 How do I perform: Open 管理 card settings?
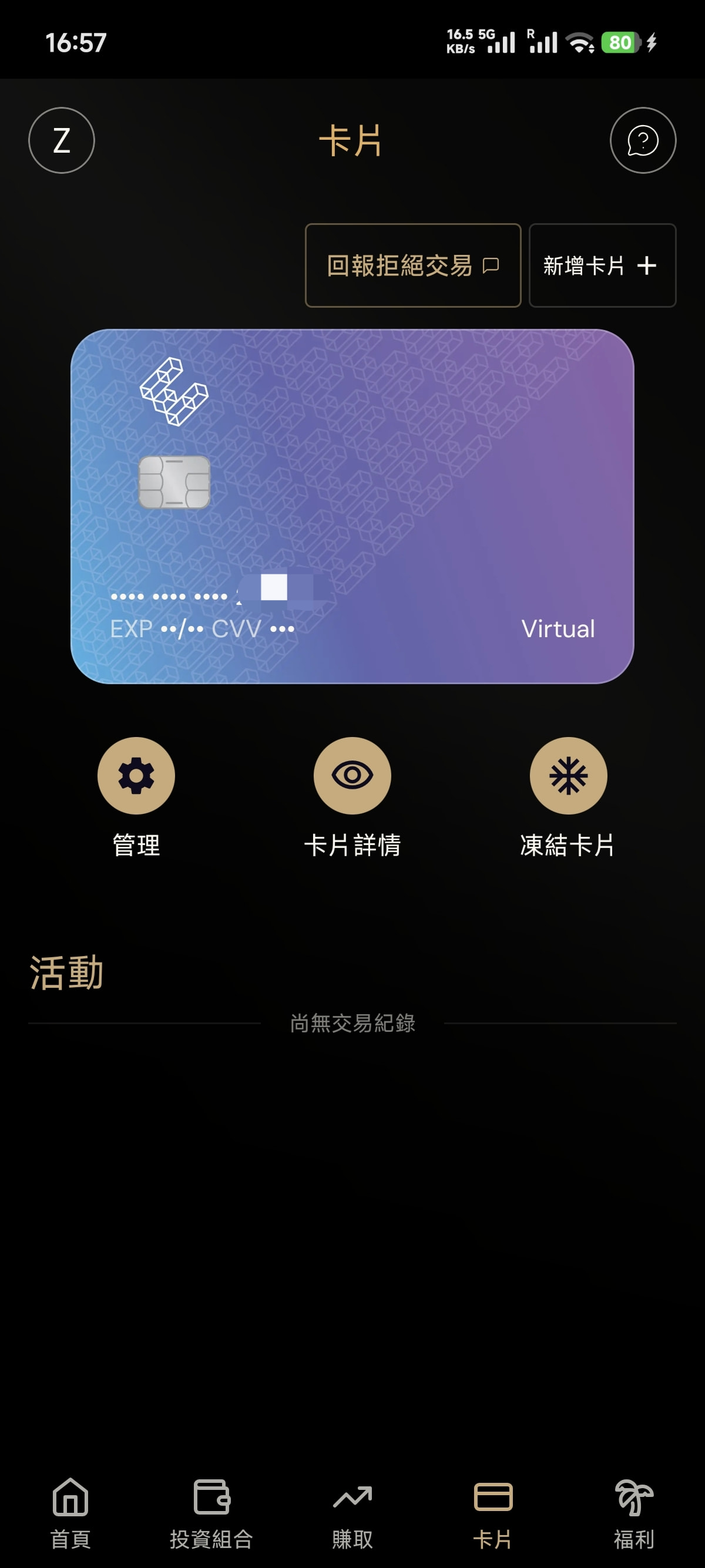pos(136,798)
